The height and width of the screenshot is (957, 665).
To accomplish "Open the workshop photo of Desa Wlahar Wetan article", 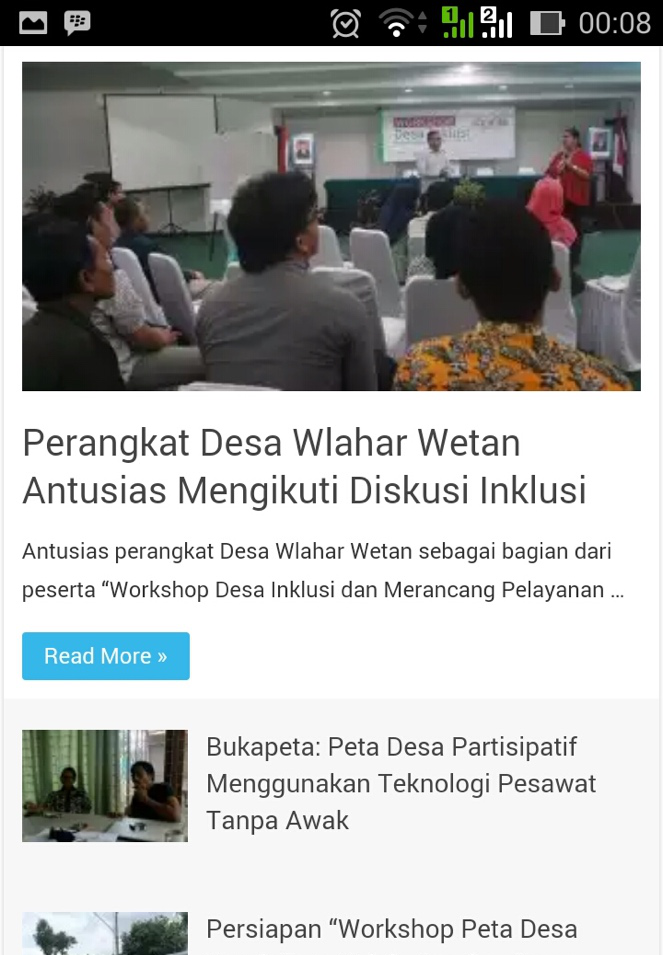I will (331, 226).
